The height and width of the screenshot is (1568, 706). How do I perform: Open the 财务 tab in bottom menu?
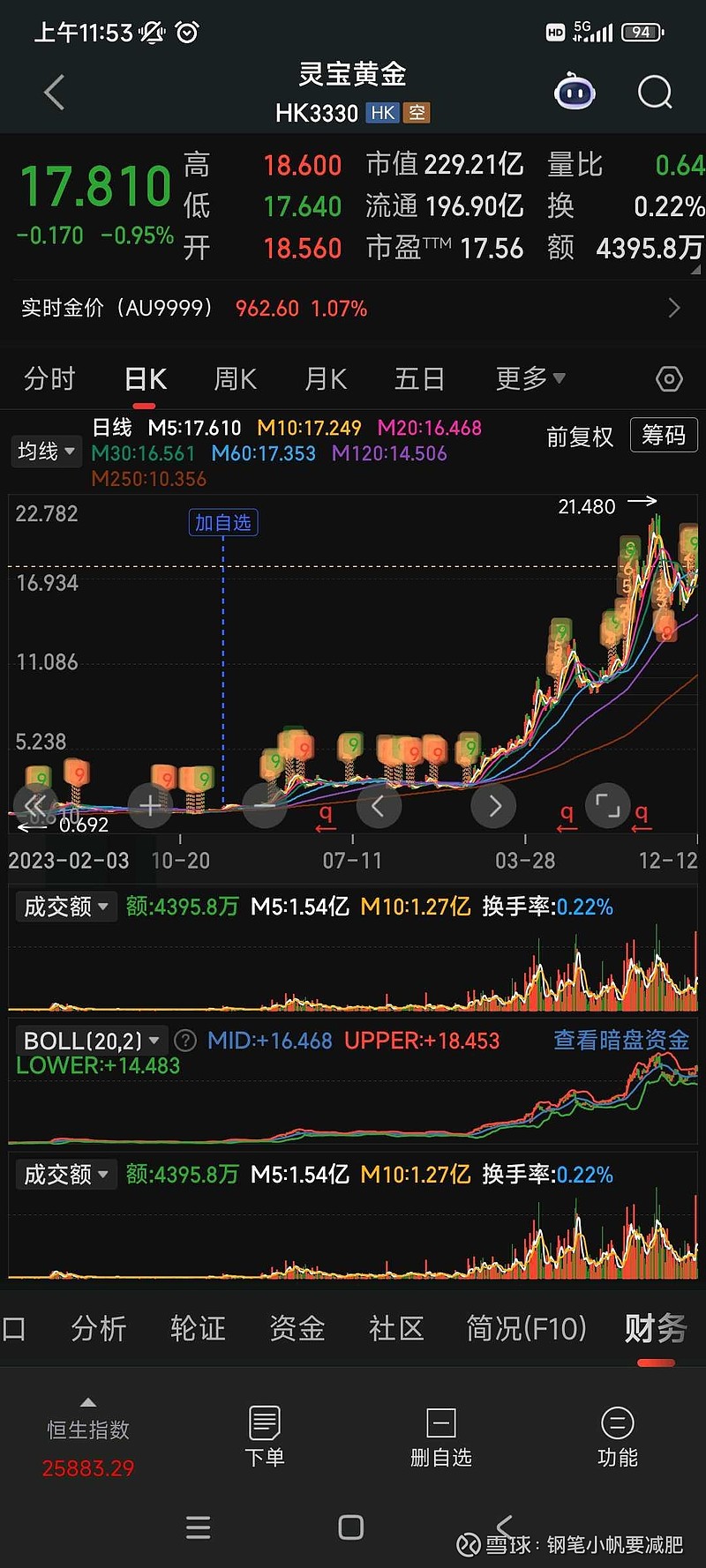coord(653,1329)
